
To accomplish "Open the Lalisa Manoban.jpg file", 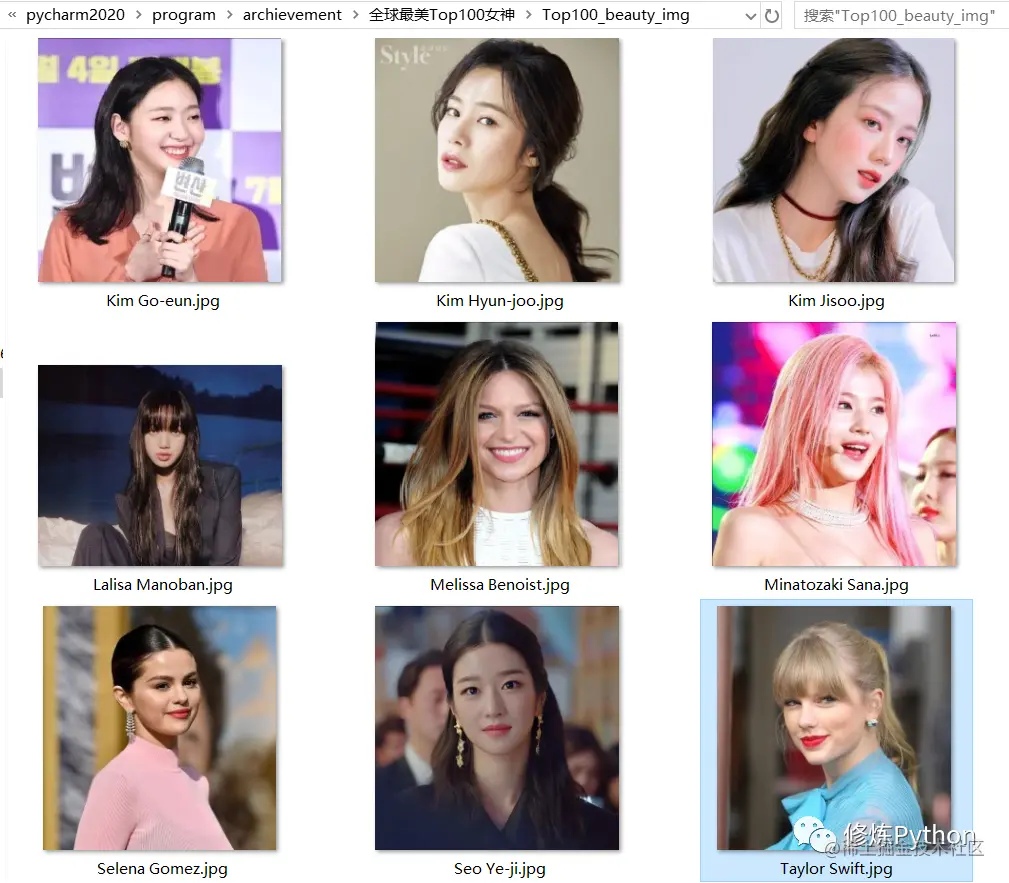I will coord(160,465).
